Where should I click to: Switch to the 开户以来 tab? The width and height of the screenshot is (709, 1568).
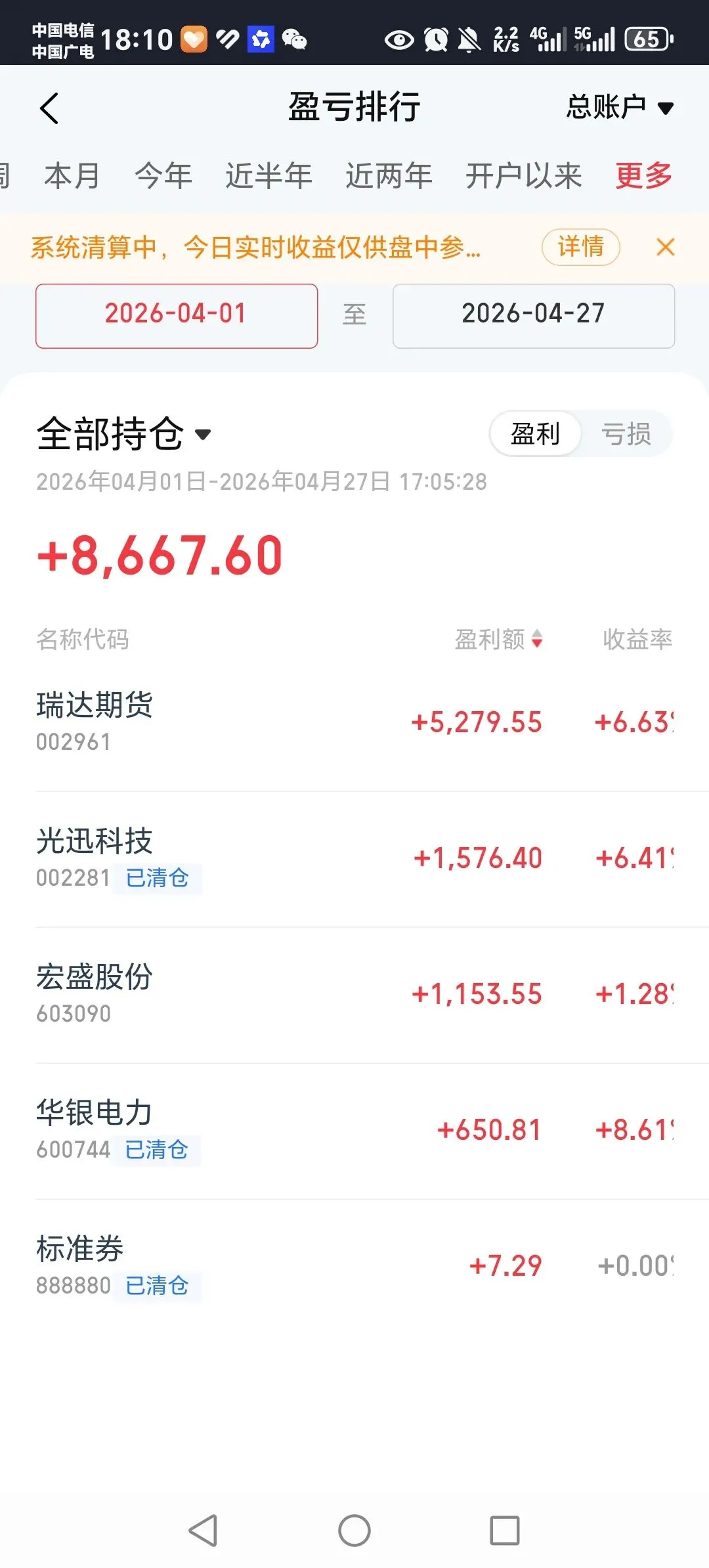pos(523,176)
